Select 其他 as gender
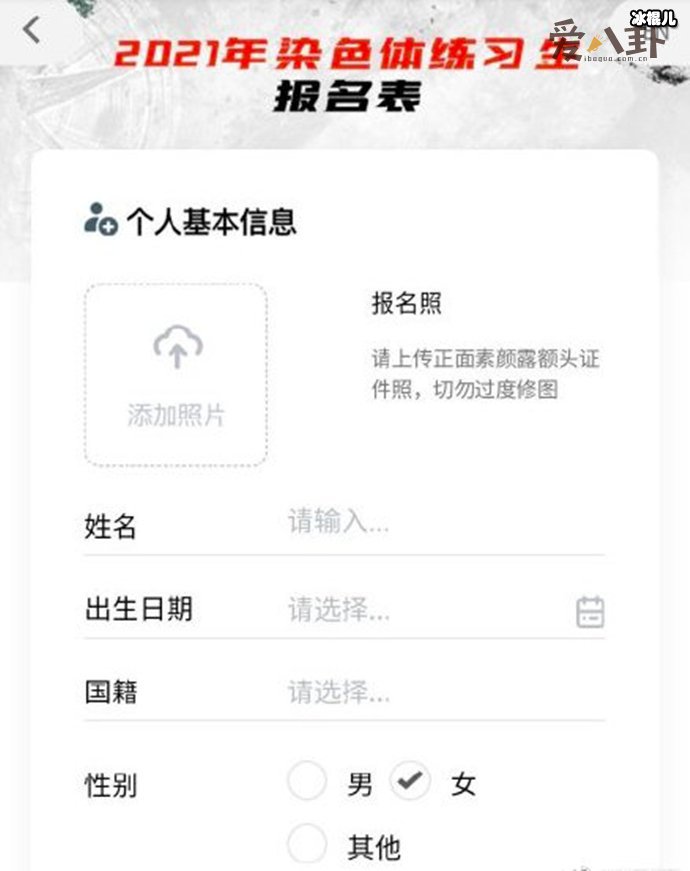Viewport: 690px width, 871px height. (308, 846)
